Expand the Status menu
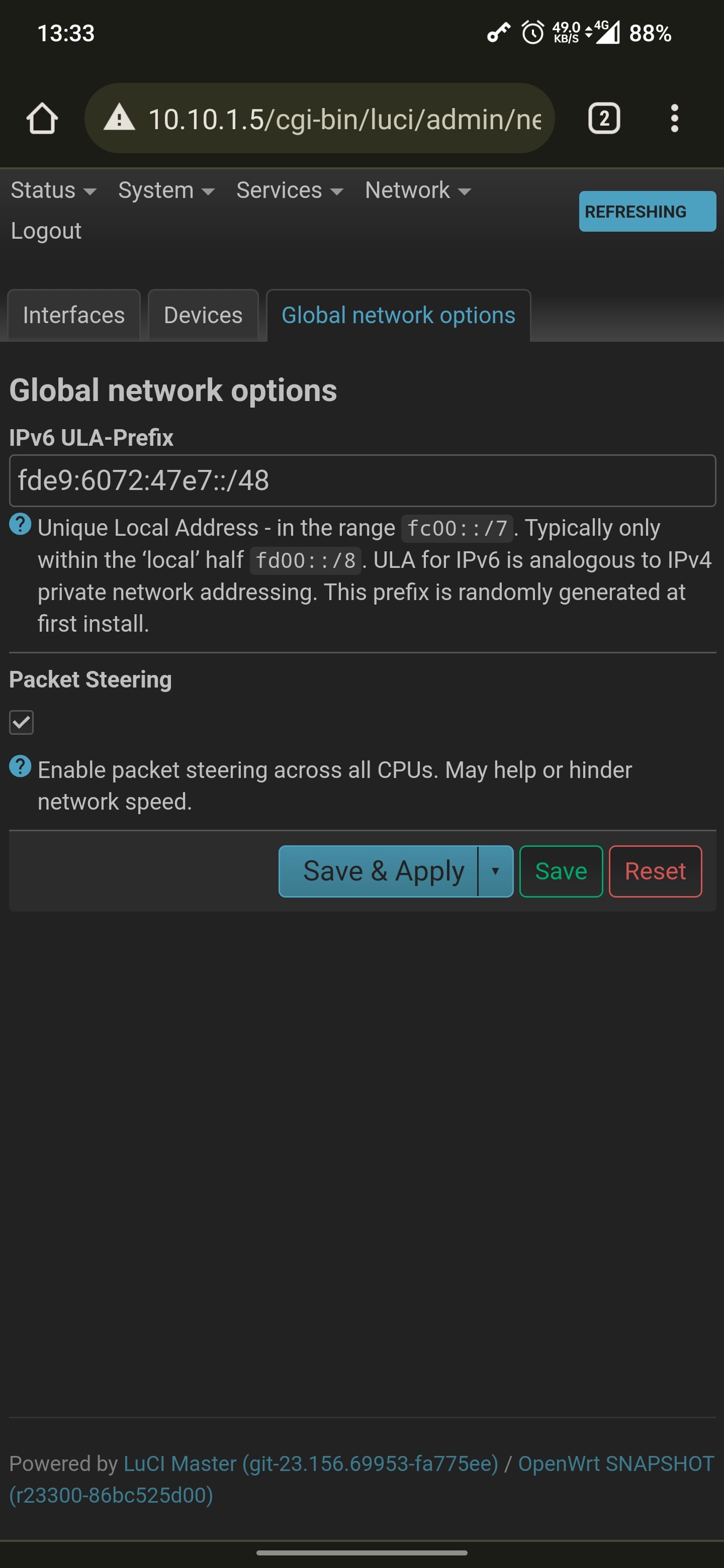Viewport: 724px width, 1568px height. click(54, 190)
